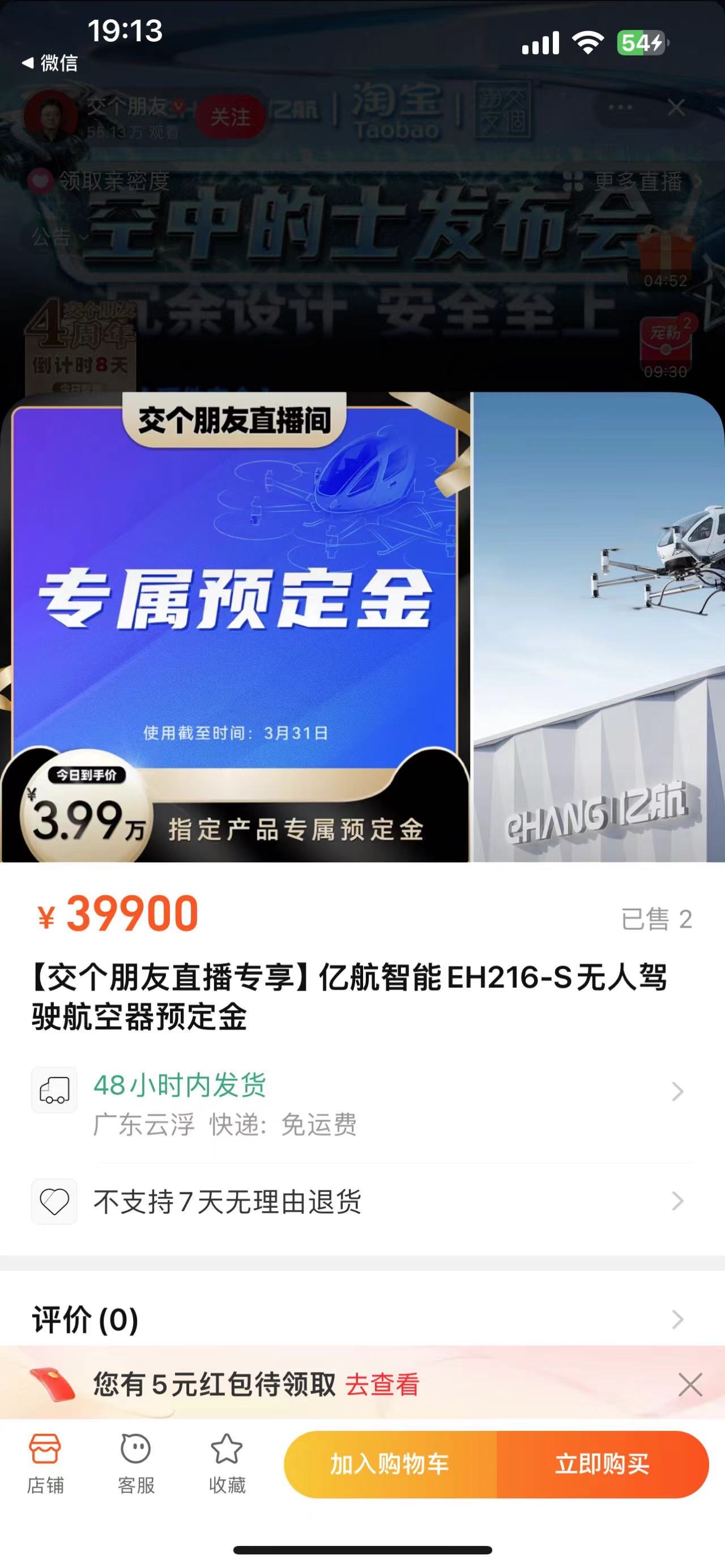Open 去查看 red packet link
The image size is (725, 1568).
(382, 1385)
